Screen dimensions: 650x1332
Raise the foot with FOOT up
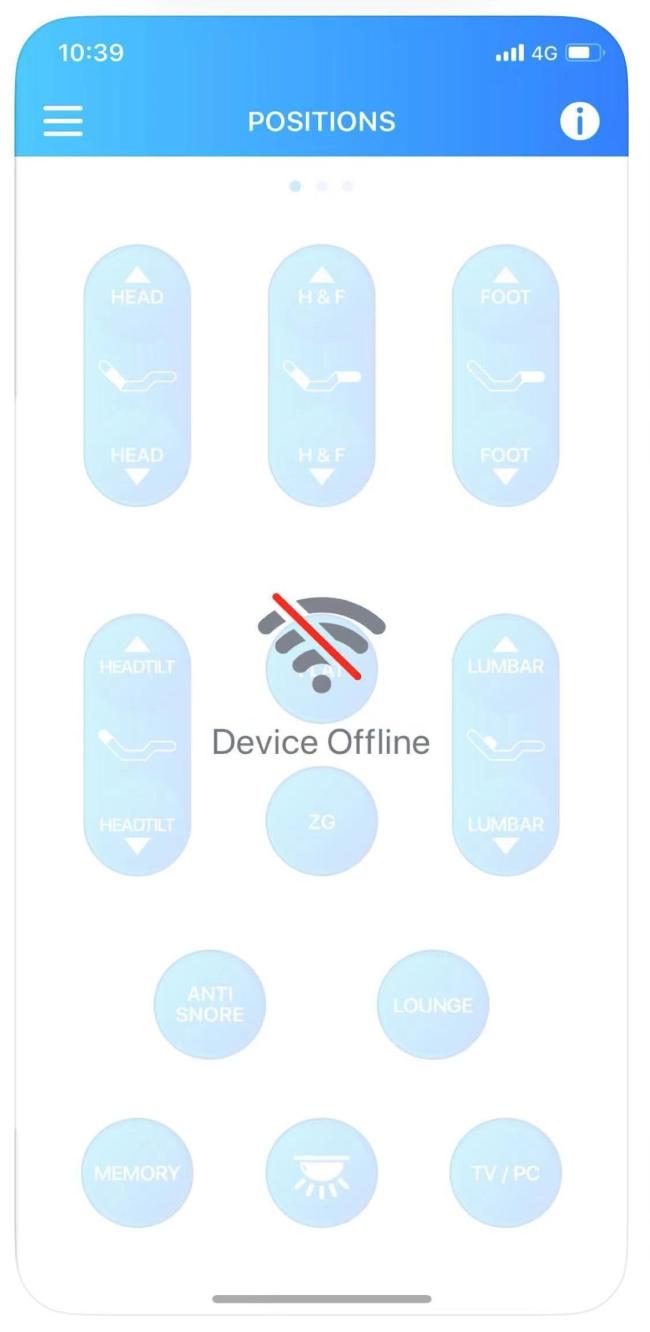point(505,288)
